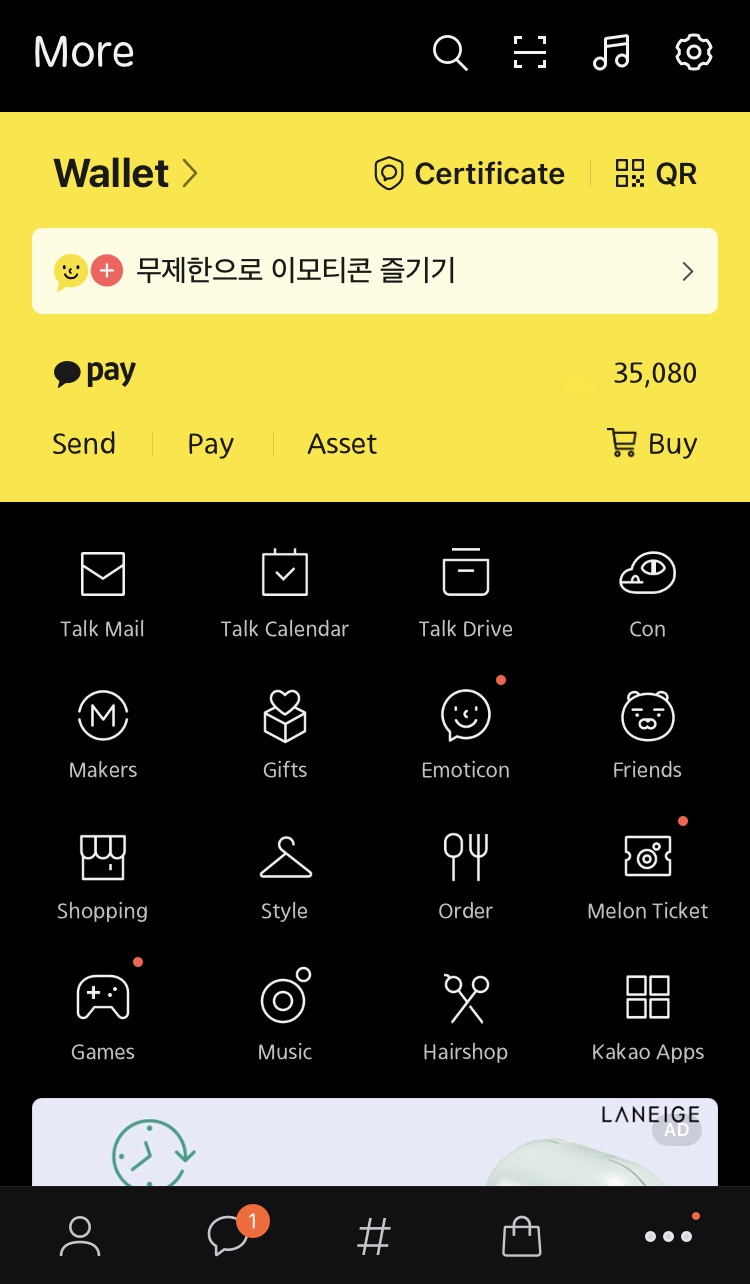This screenshot has height=1284, width=750.
Task: Open Certificate
Action: (x=469, y=173)
